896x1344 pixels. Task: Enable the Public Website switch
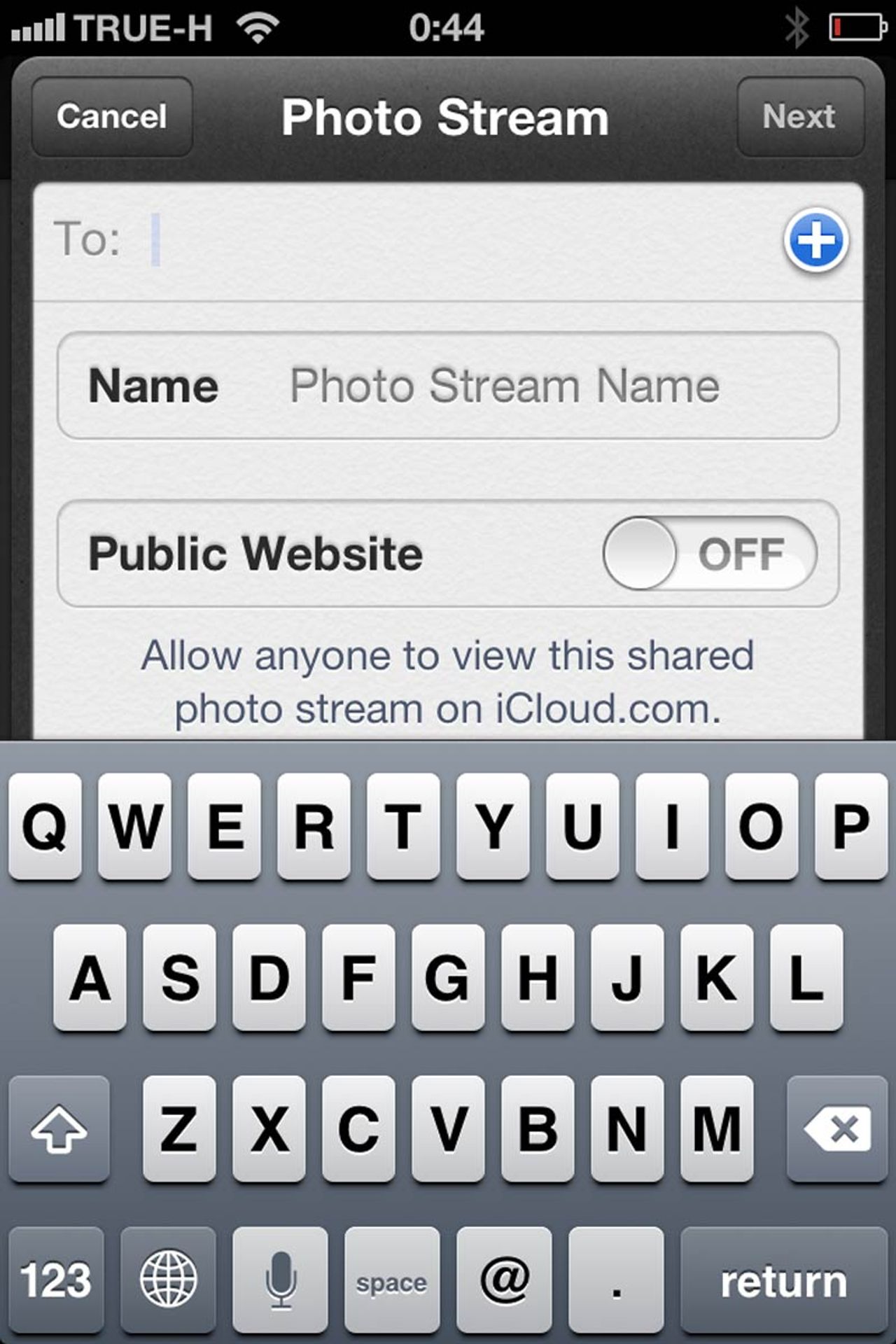coord(709,554)
